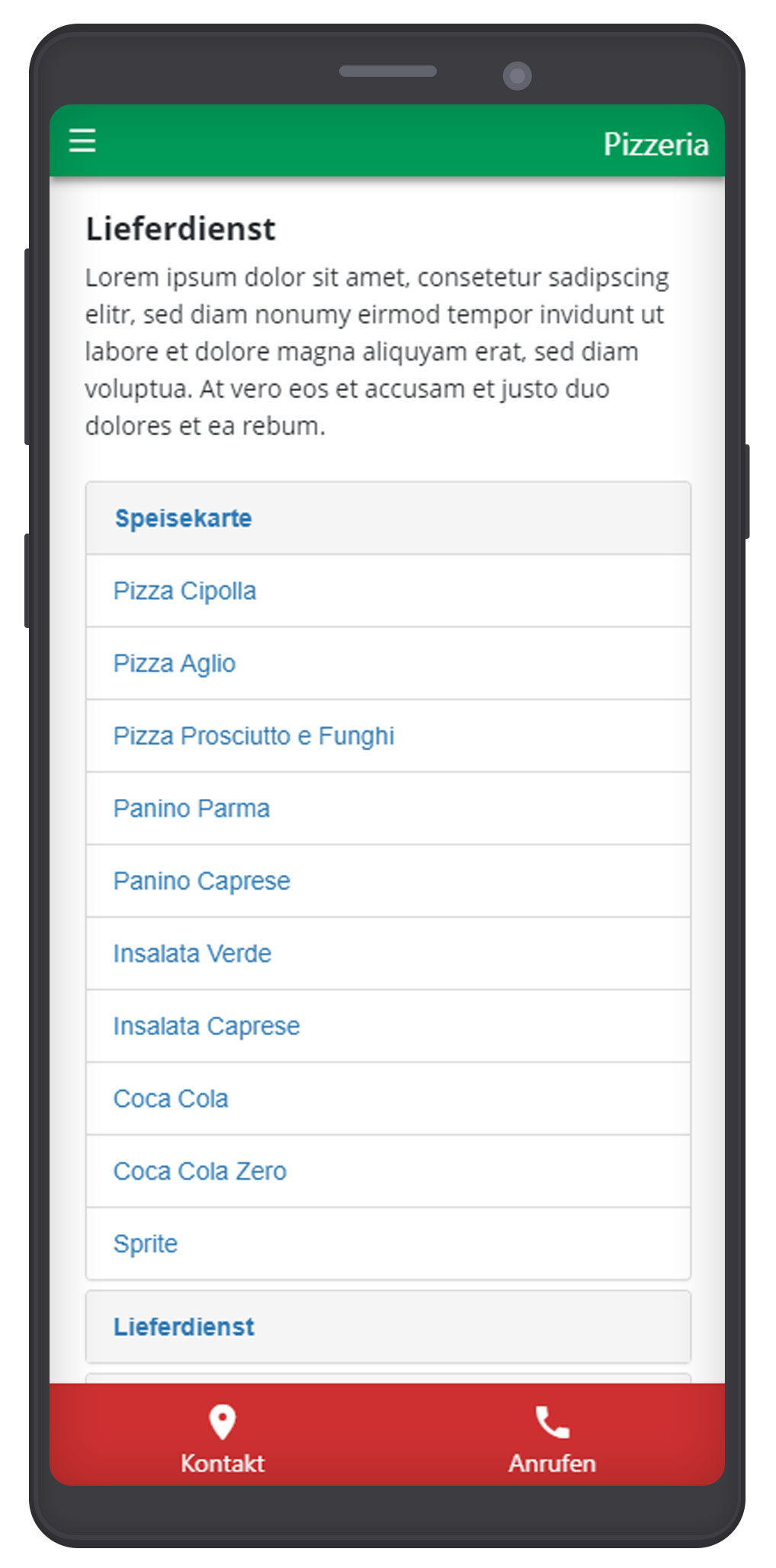Tap Anrufen to call the pizzeria
The width and height of the screenshot is (776, 1568).
[552, 1439]
